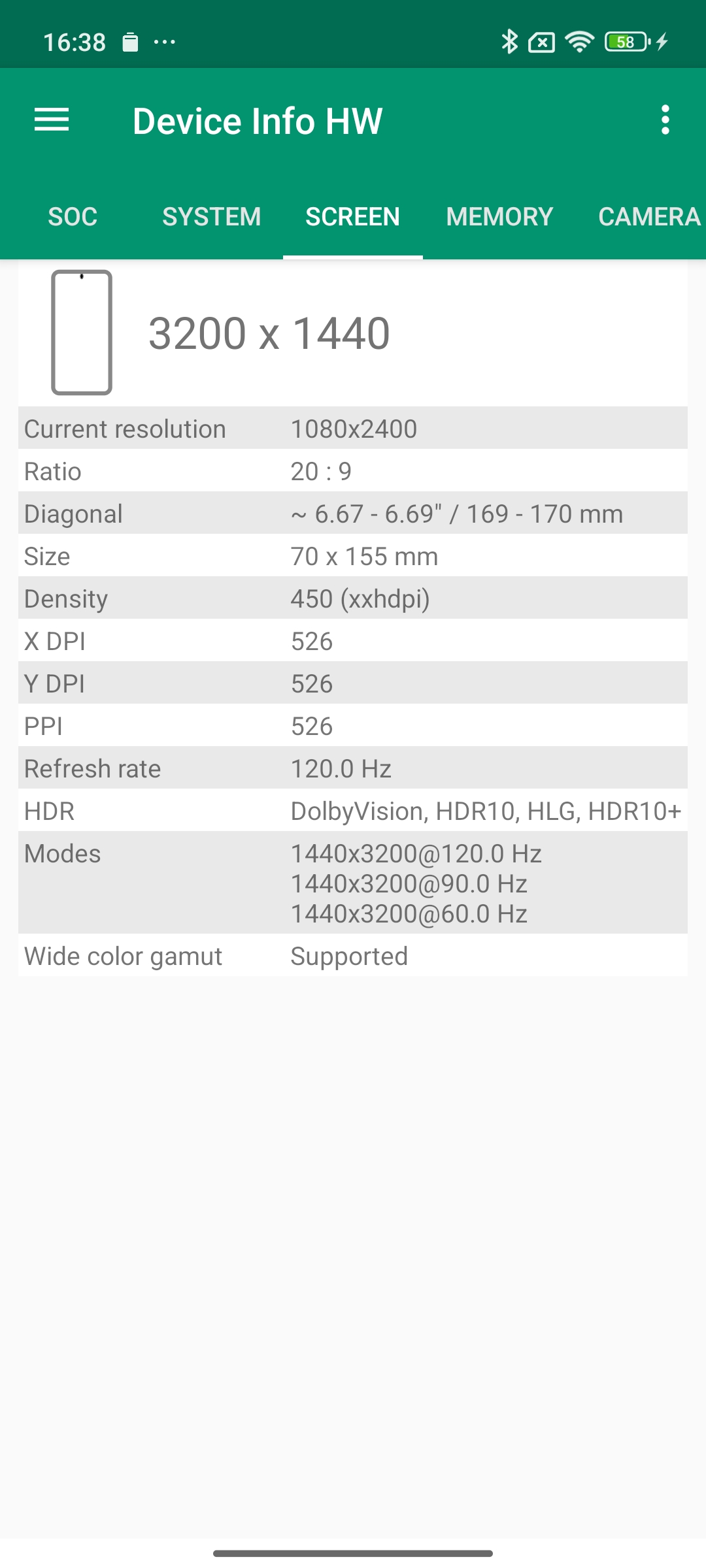Open the hamburger navigation drawer
Screen dimensions: 706x1568
[x=52, y=120]
